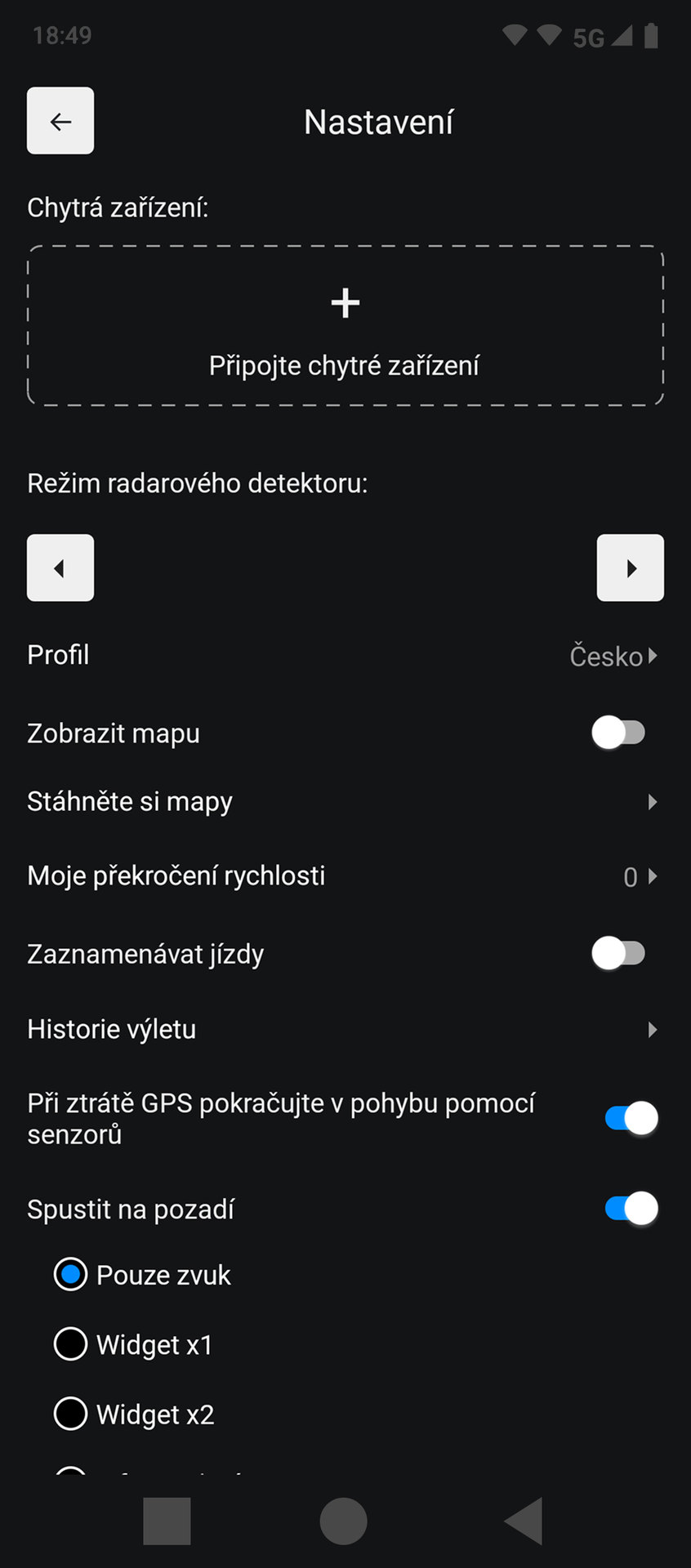
Task: Choose the Widget x1 option
Action: coord(133,1344)
